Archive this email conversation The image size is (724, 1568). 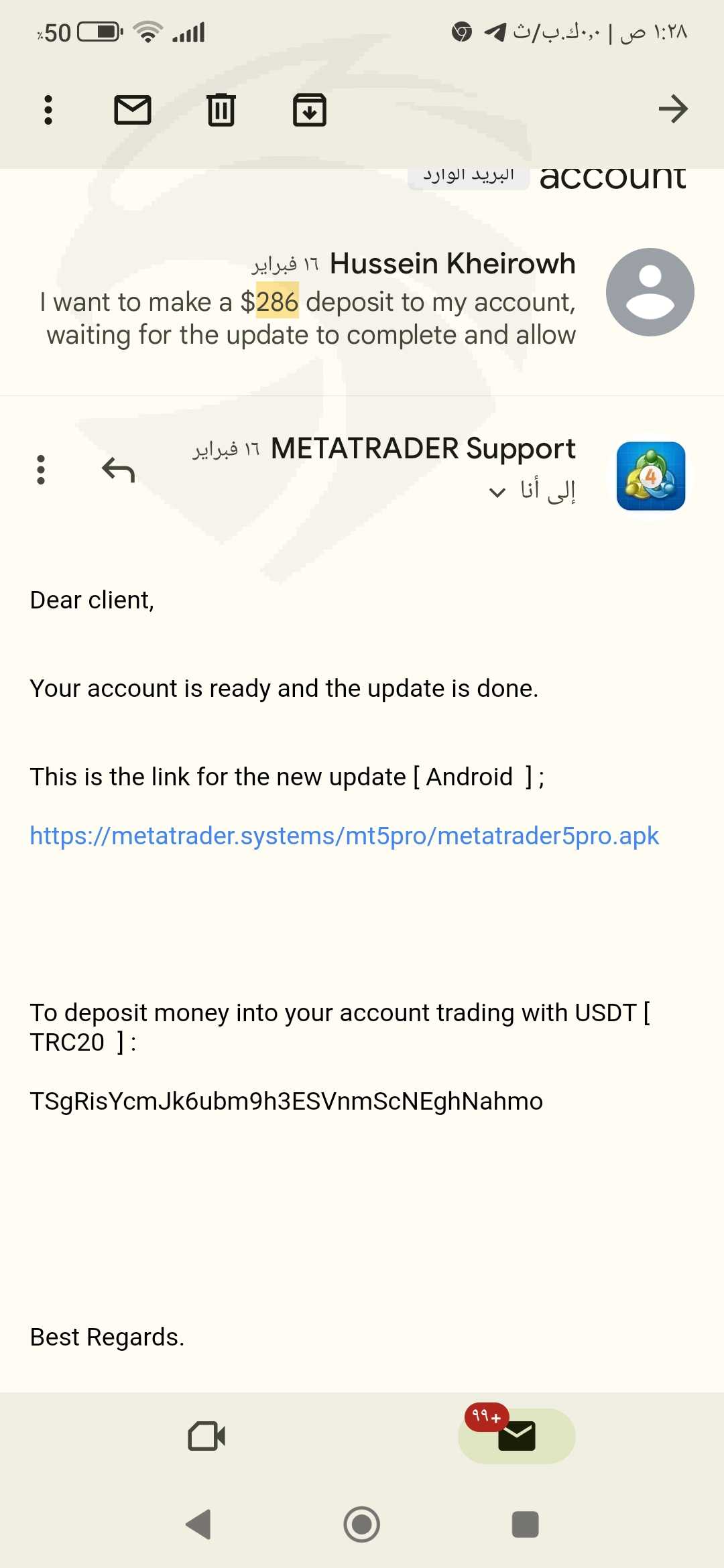point(310,110)
